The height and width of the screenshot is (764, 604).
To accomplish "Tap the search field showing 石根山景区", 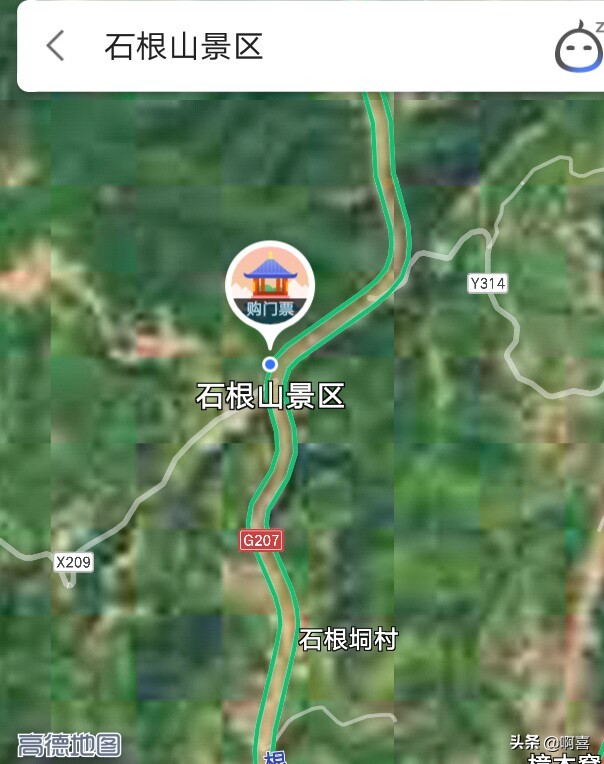I will click(x=300, y=46).
